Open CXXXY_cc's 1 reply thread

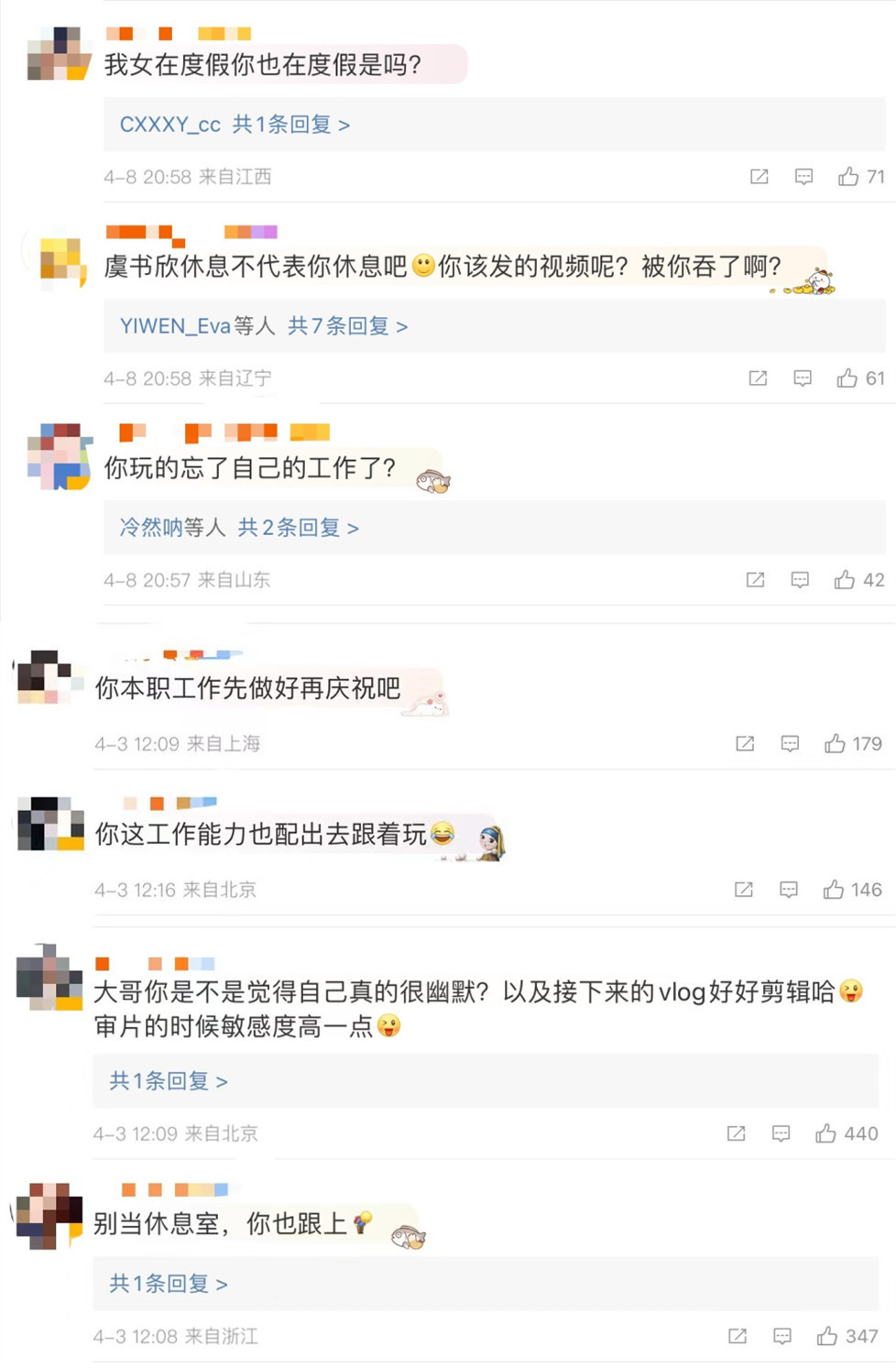tap(235, 125)
